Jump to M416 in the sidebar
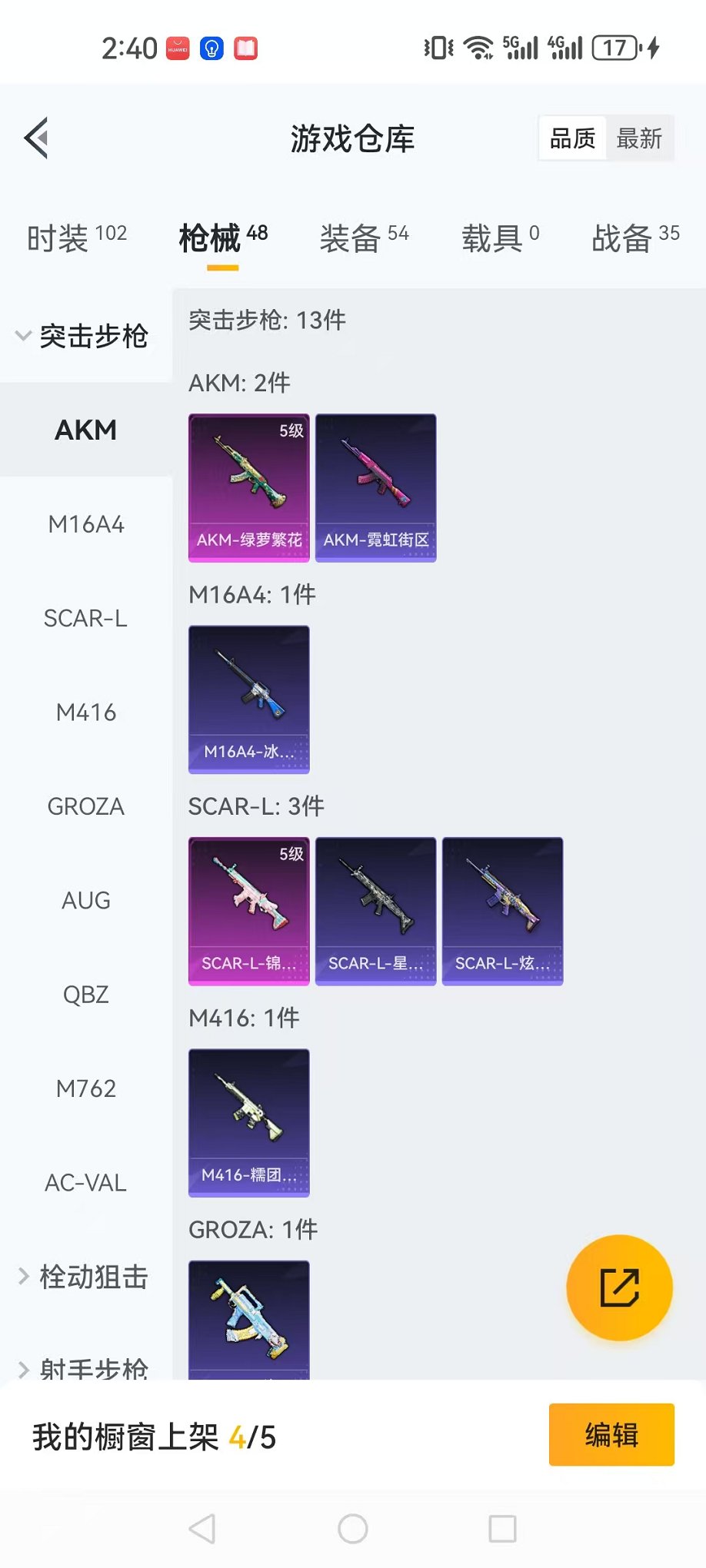 (x=86, y=713)
